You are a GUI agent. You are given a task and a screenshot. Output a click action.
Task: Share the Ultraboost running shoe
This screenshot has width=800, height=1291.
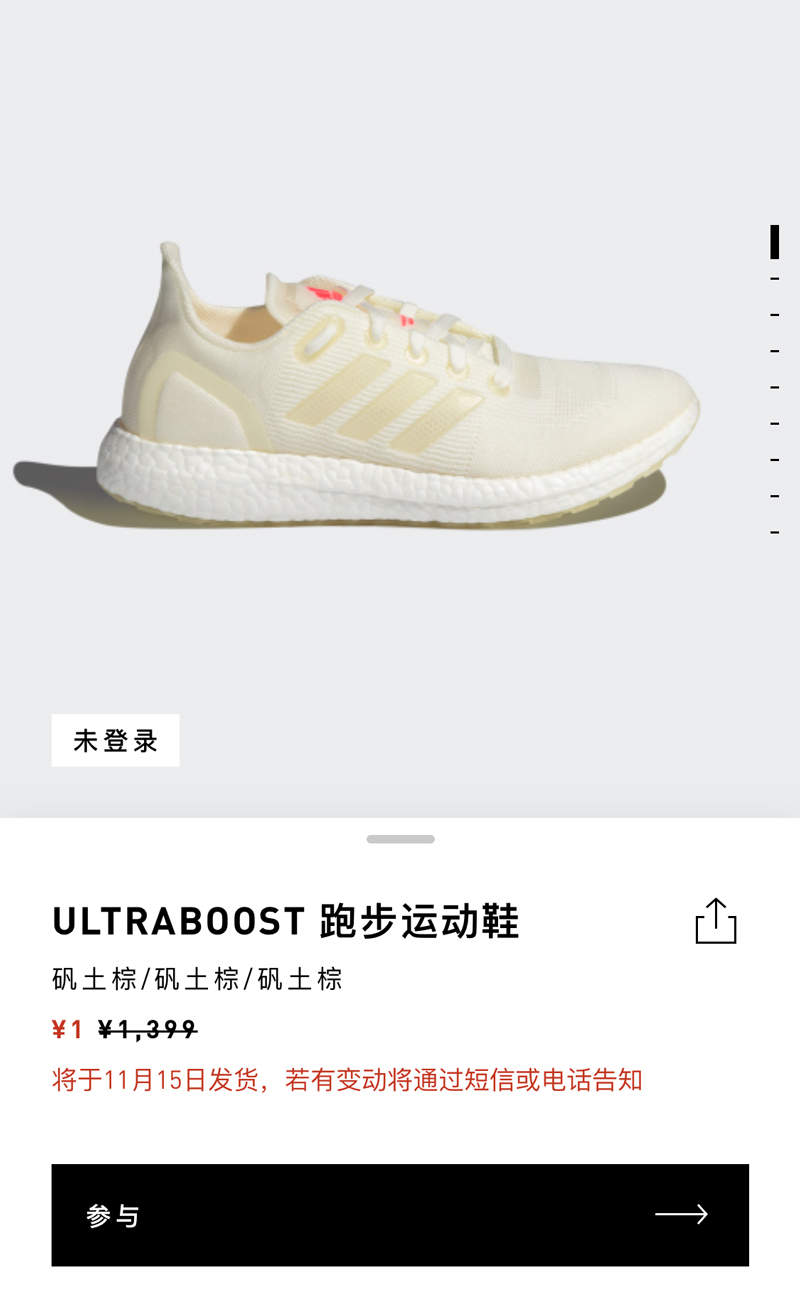(x=716, y=921)
